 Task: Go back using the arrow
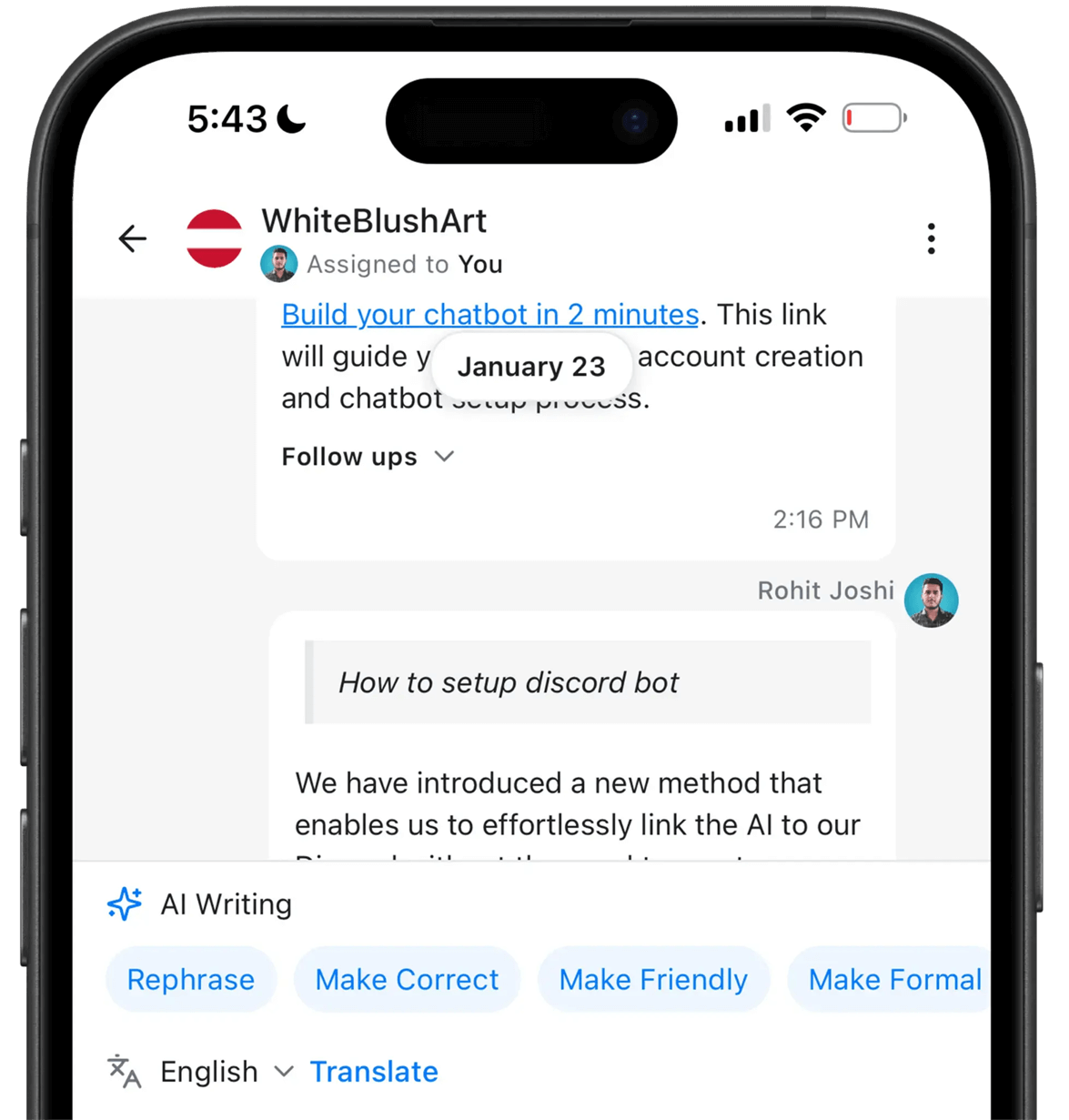133,238
